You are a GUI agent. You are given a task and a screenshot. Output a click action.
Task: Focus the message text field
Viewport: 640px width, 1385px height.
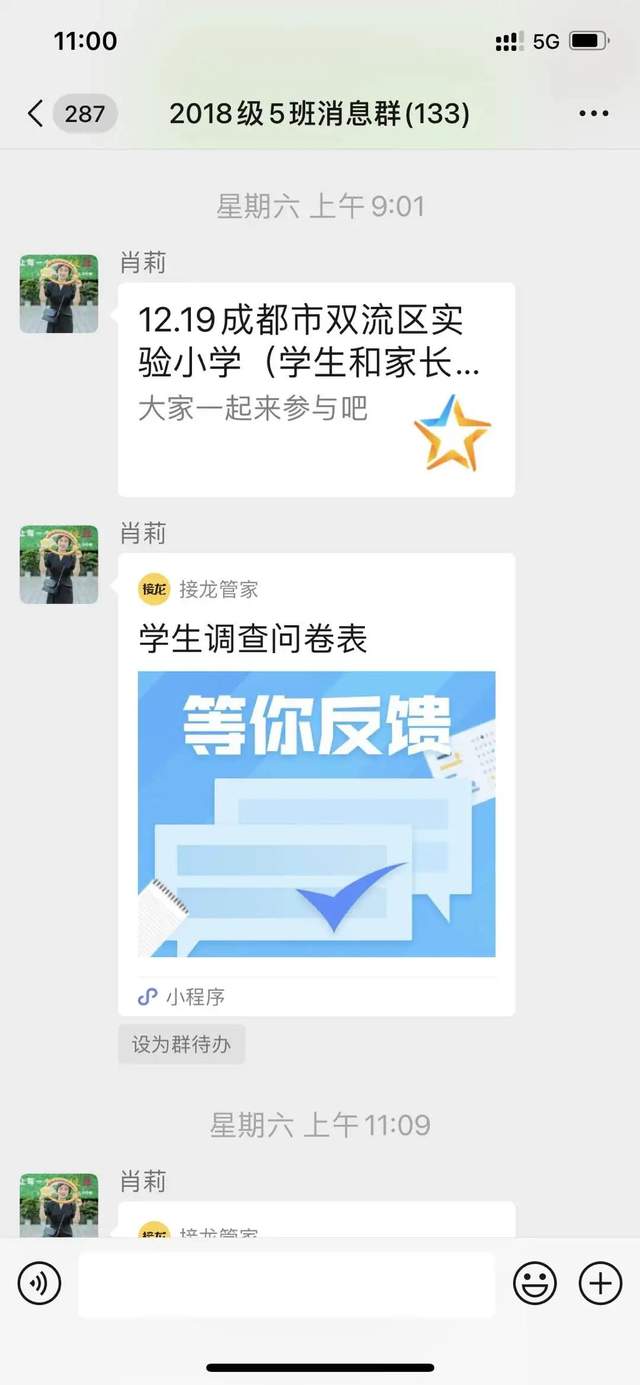[286, 1284]
